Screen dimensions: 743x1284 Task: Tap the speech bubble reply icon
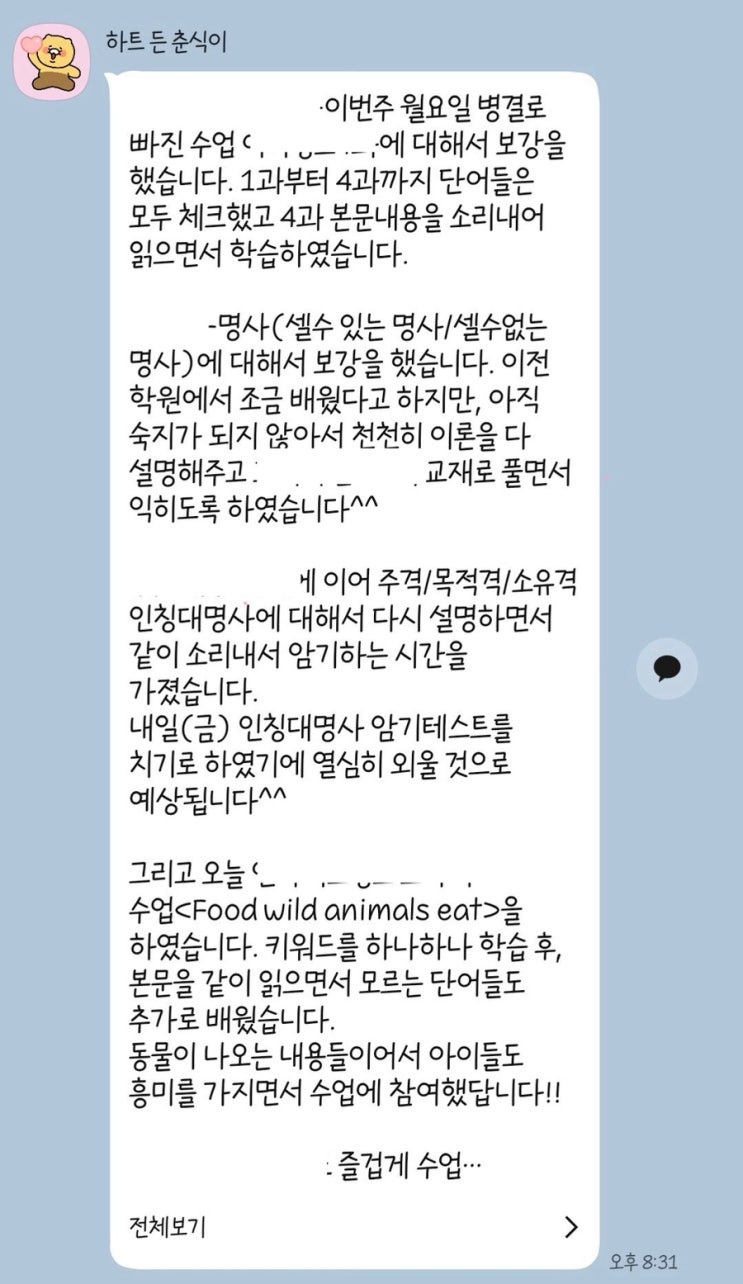667,668
